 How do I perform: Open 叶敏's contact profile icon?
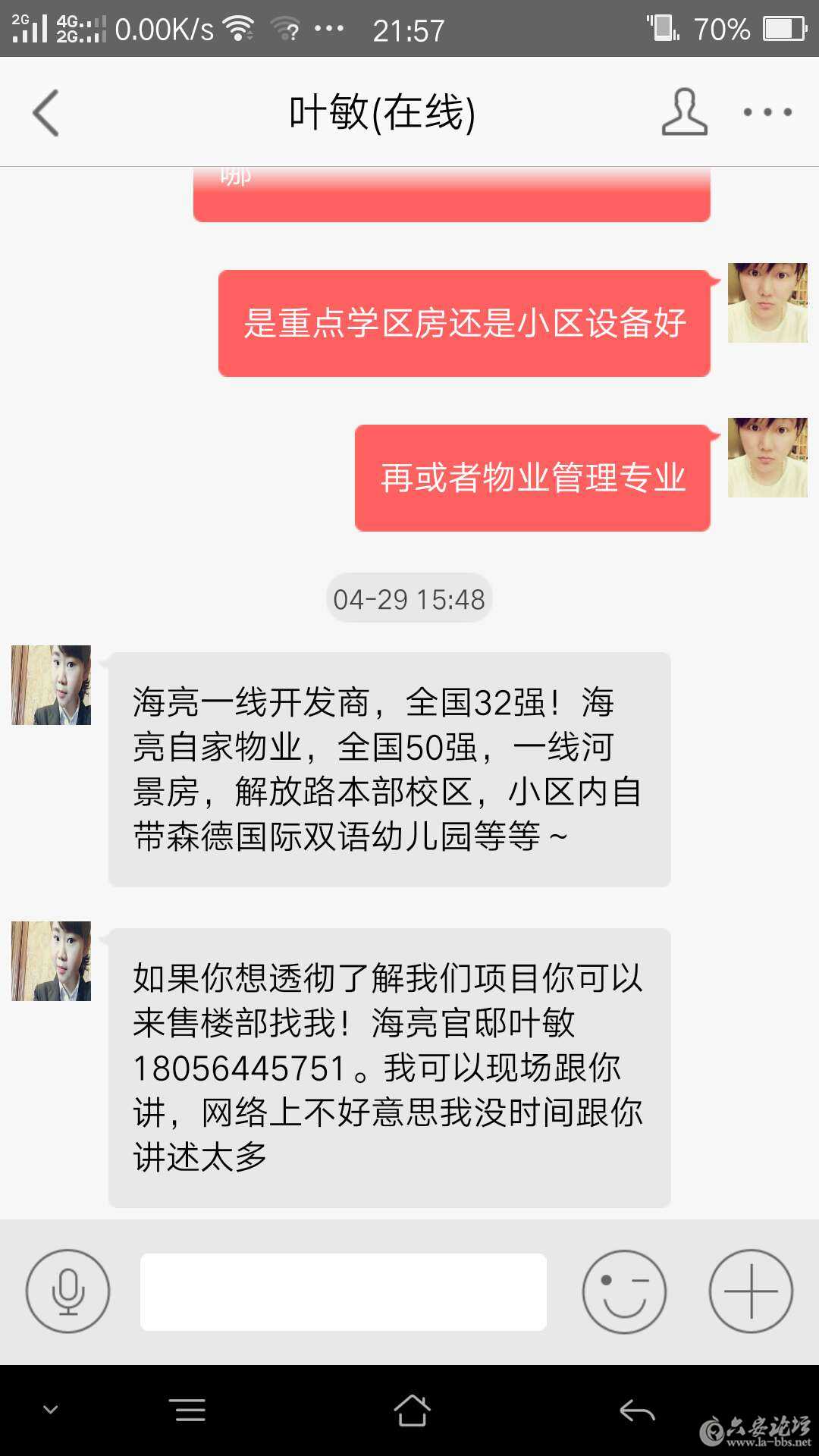point(684,113)
